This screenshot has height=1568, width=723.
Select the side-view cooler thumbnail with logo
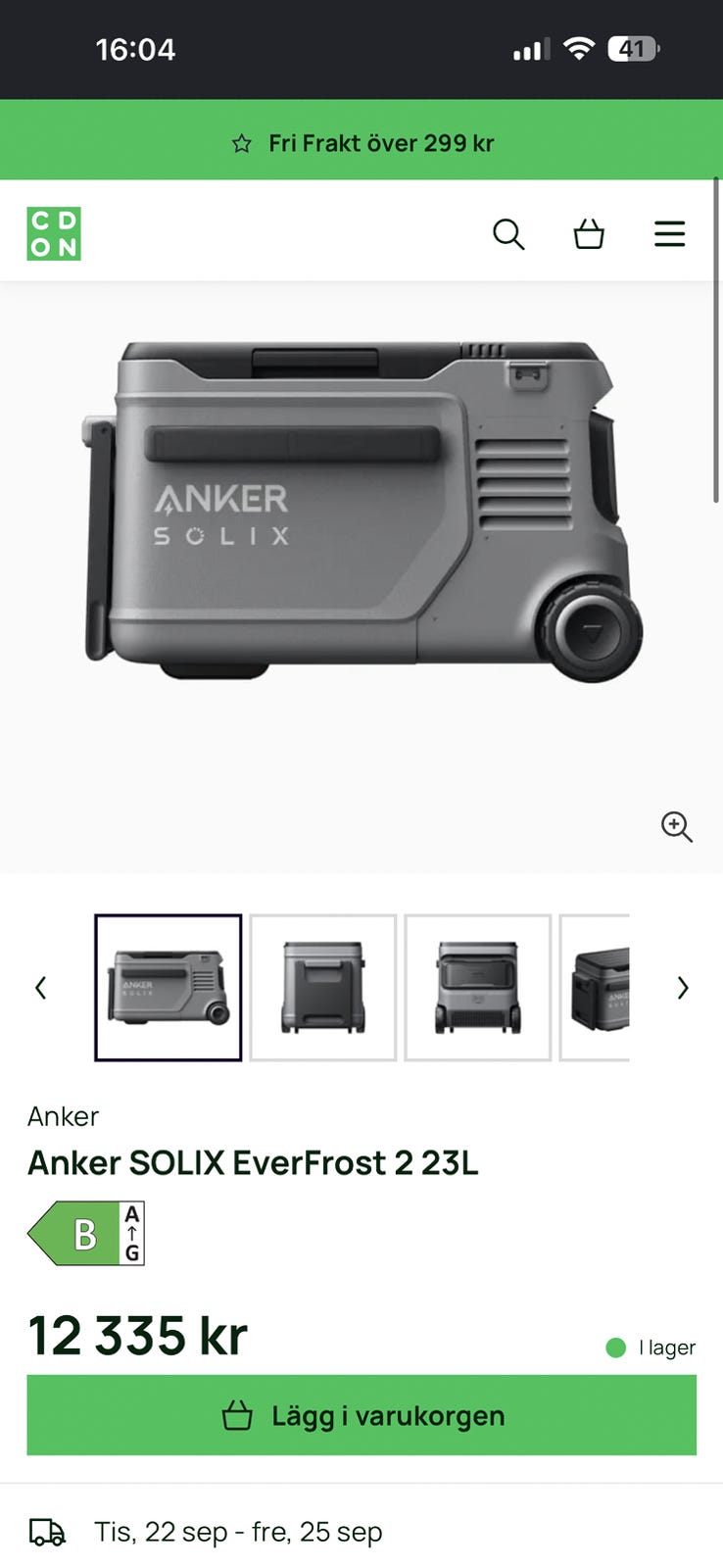click(x=169, y=988)
